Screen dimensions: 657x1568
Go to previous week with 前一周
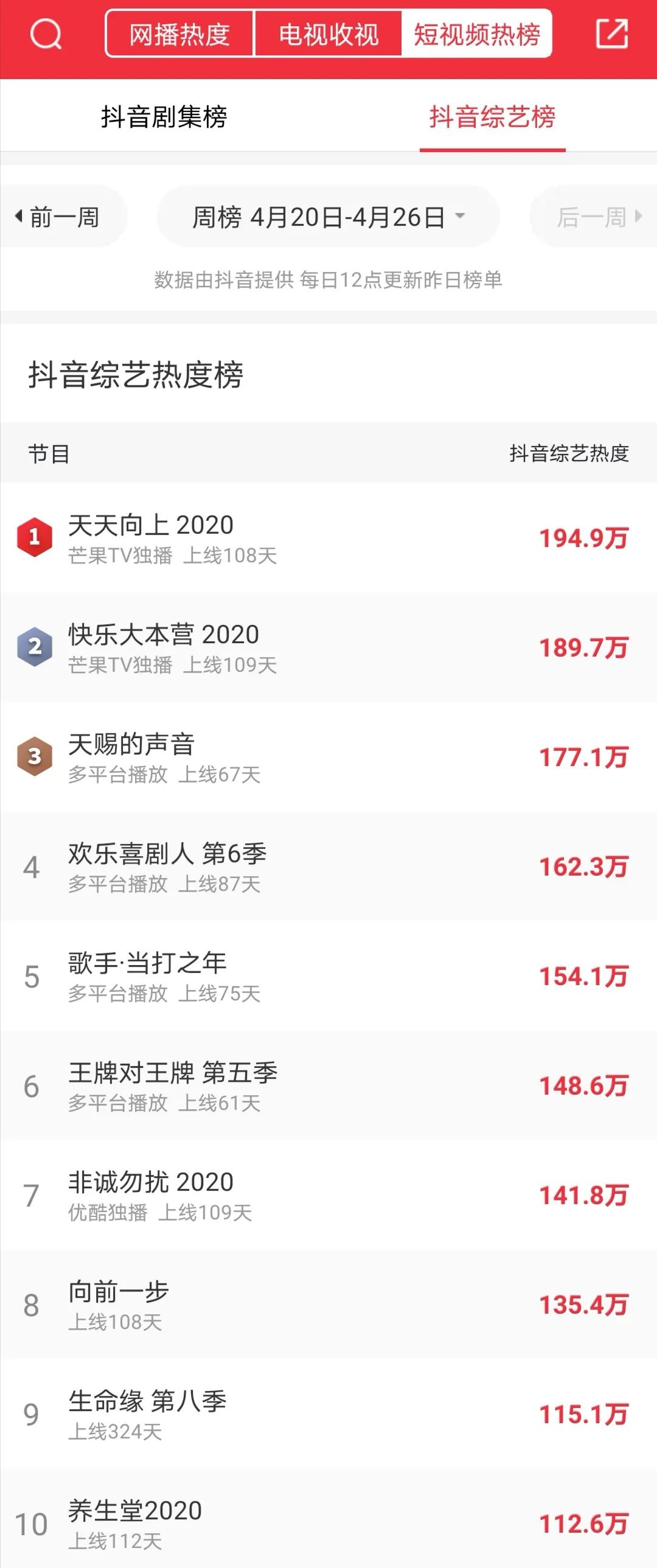61,216
